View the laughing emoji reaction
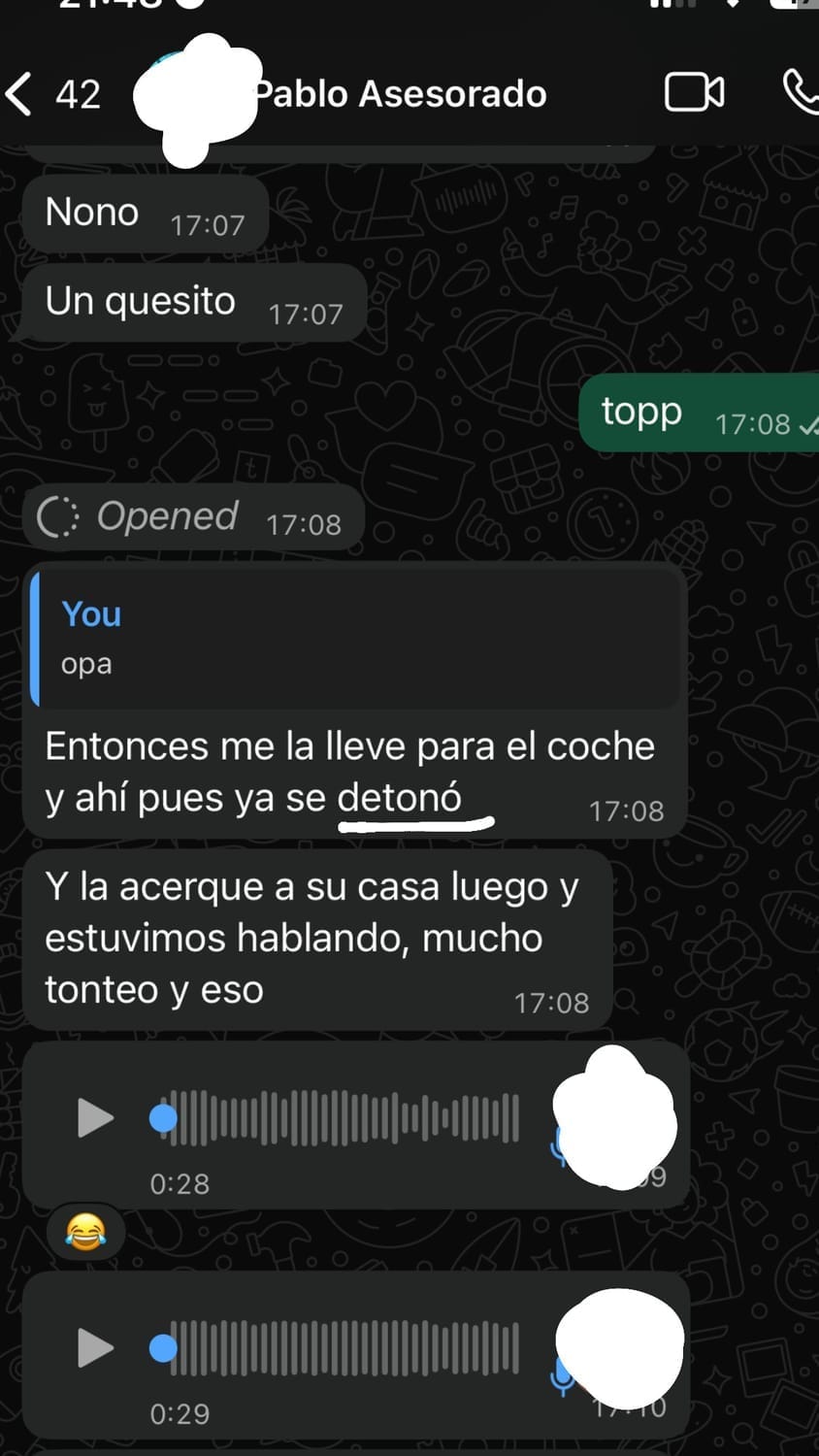The height and width of the screenshot is (1456, 819). click(85, 1233)
